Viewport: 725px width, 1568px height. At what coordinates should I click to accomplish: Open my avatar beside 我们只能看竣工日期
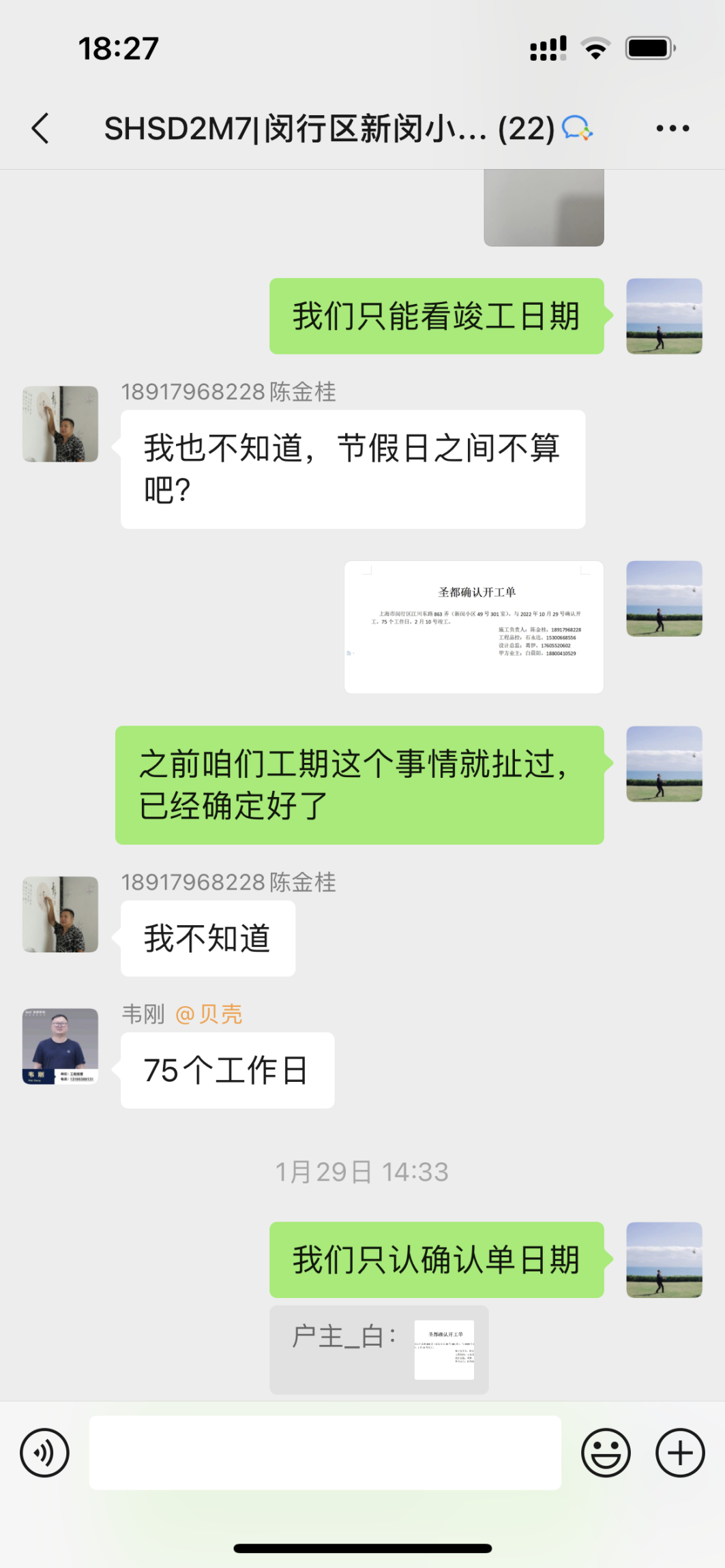pyautogui.click(x=664, y=316)
